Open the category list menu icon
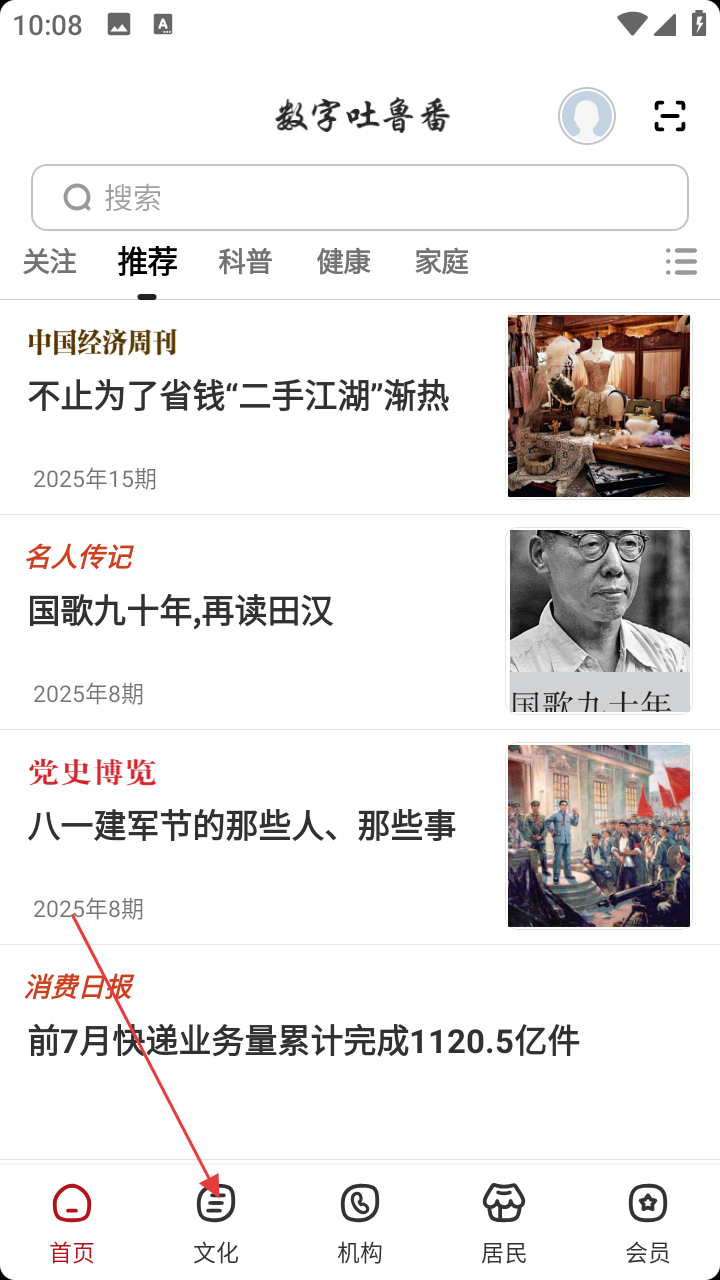 [x=681, y=262]
